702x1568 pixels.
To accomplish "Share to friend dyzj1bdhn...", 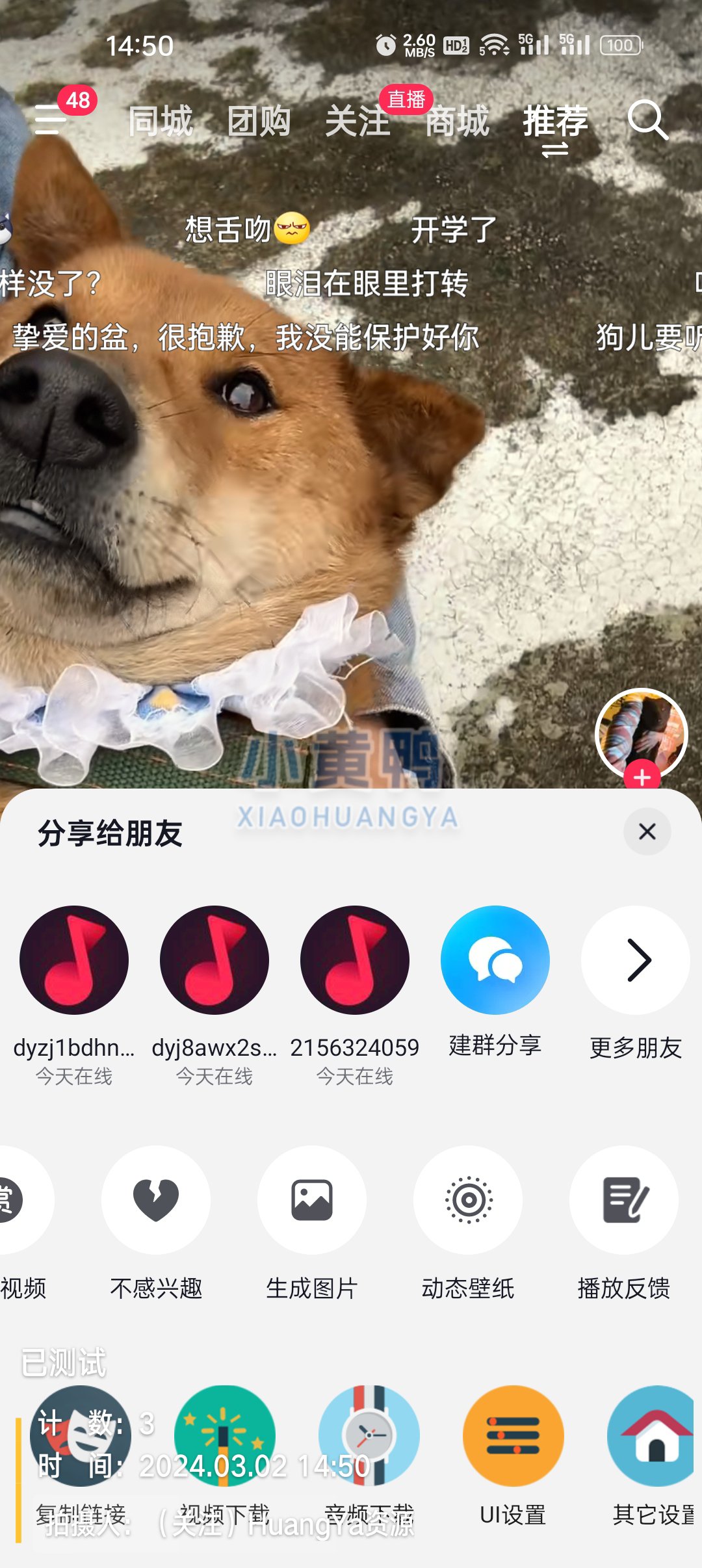I will (74, 960).
